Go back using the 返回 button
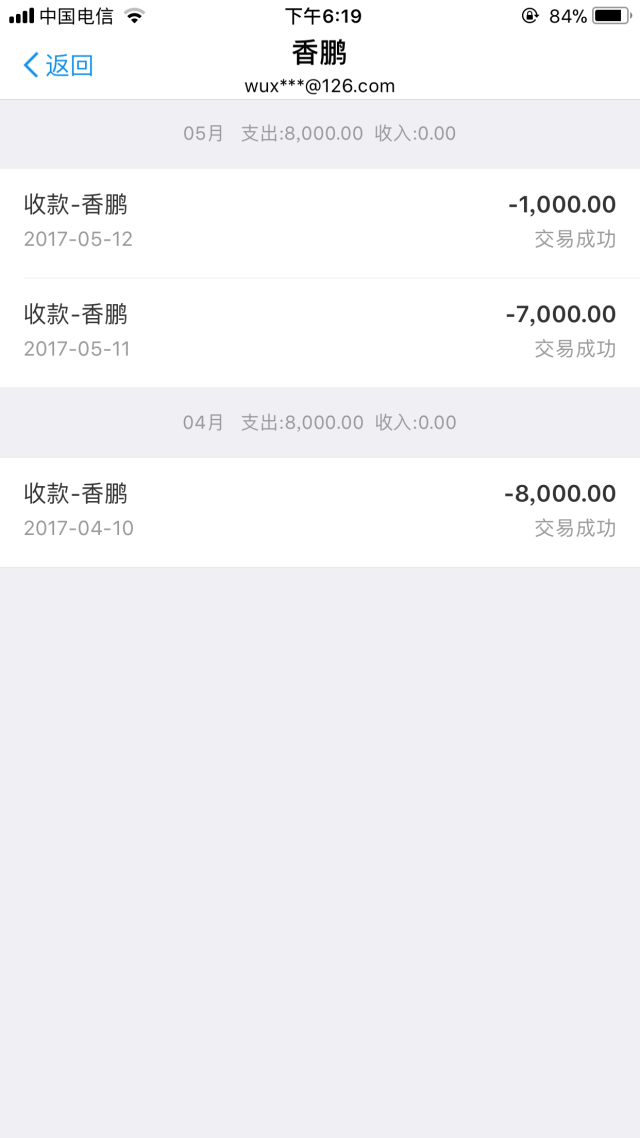 pyautogui.click(x=58, y=66)
